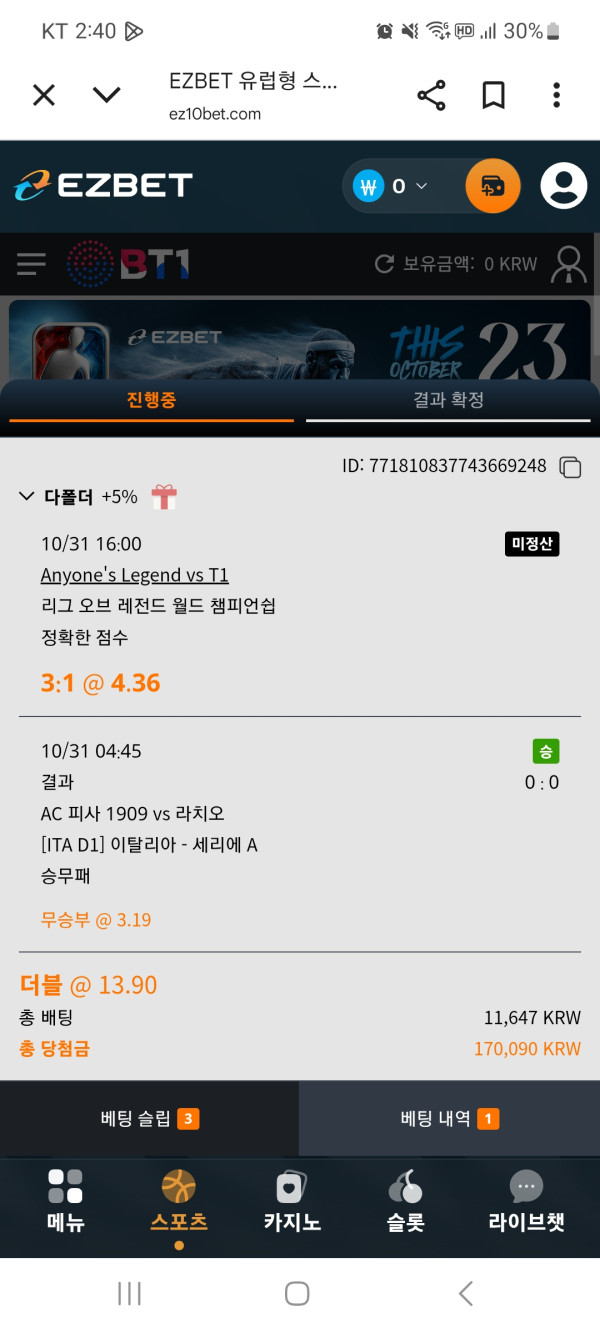600x1333 pixels.
Task: Go back using the system back button
Action: click(465, 1293)
